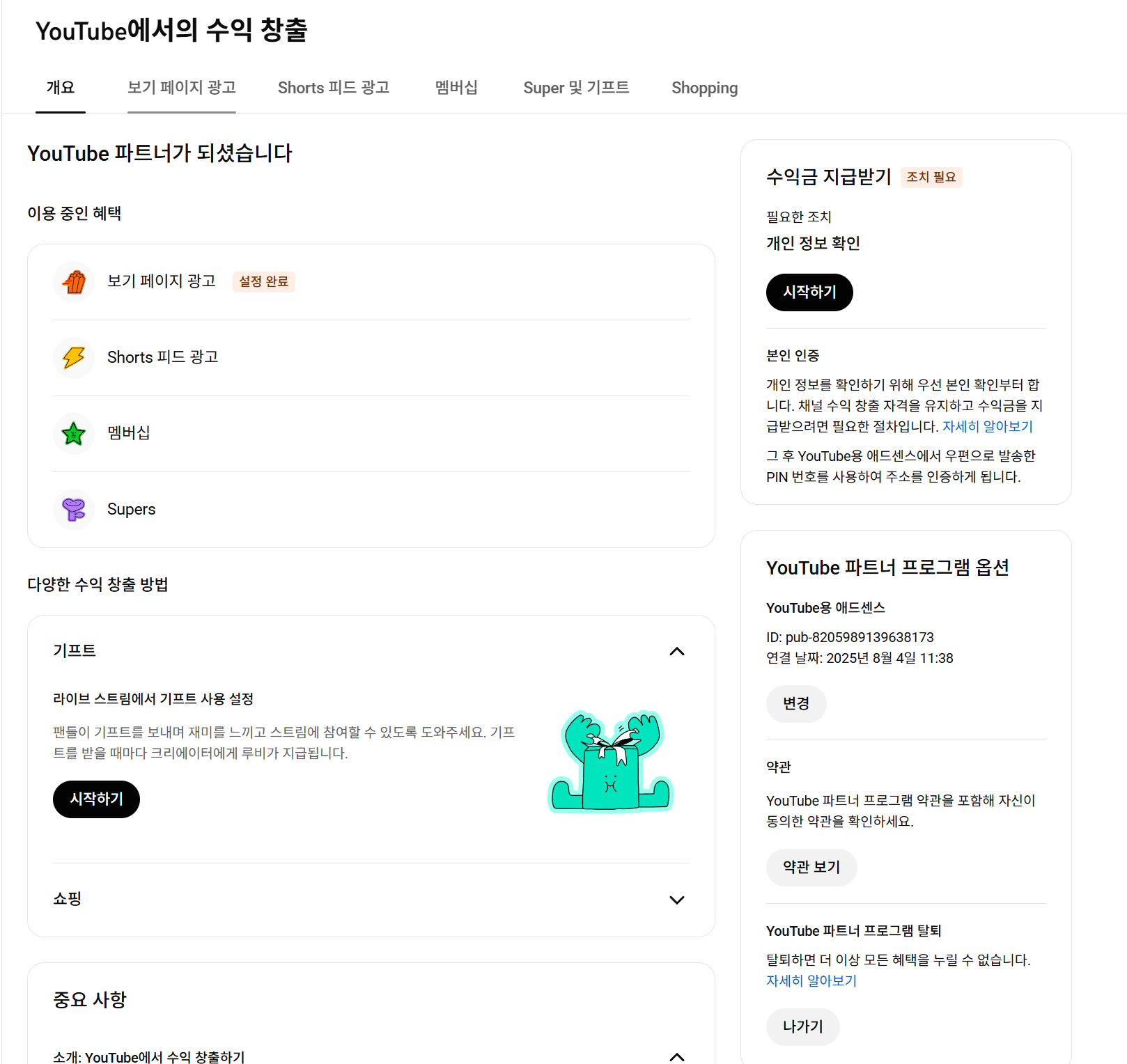Tap 변경 for YouTube용 애드센스
The height and width of the screenshot is (1064, 1127).
pyautogui.click(x=795, y=704)
